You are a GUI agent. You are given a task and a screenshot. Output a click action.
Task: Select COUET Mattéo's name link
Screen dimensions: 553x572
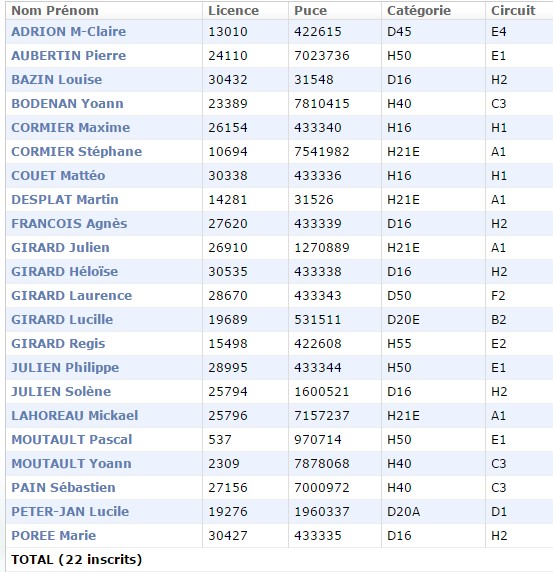click(58, 176)
